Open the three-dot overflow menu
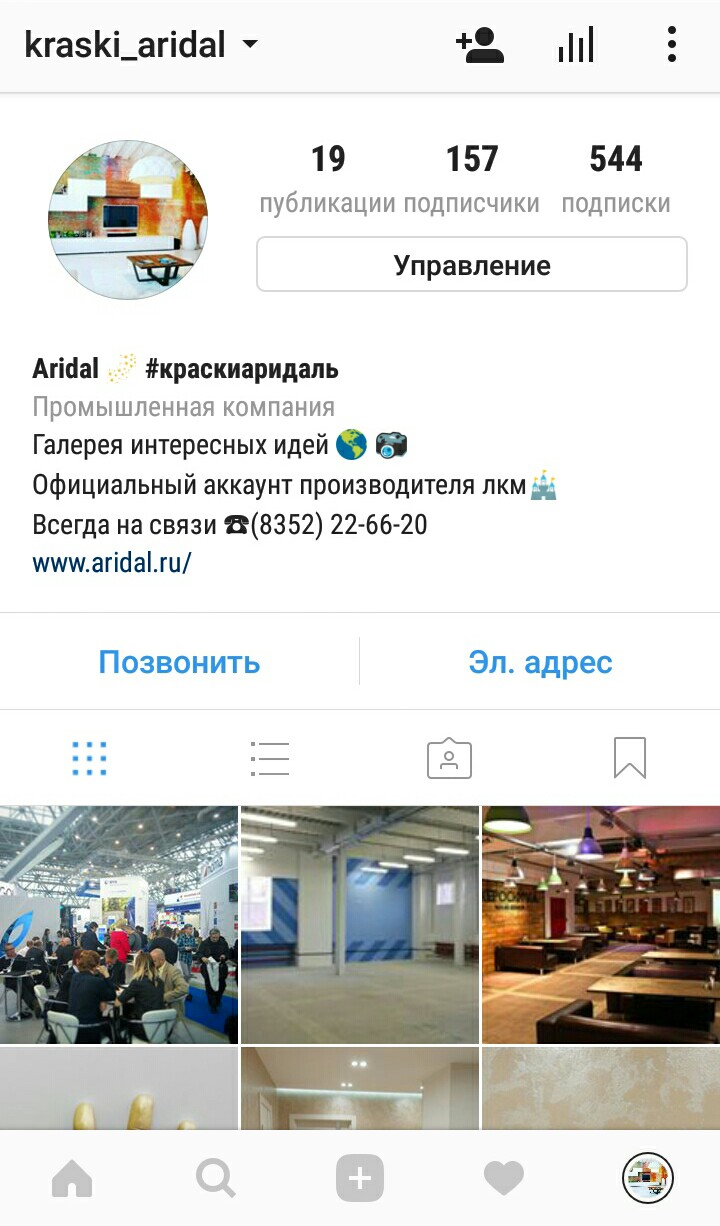The height and width of the screenshot is (1226, 720). (x=671, y=45)
